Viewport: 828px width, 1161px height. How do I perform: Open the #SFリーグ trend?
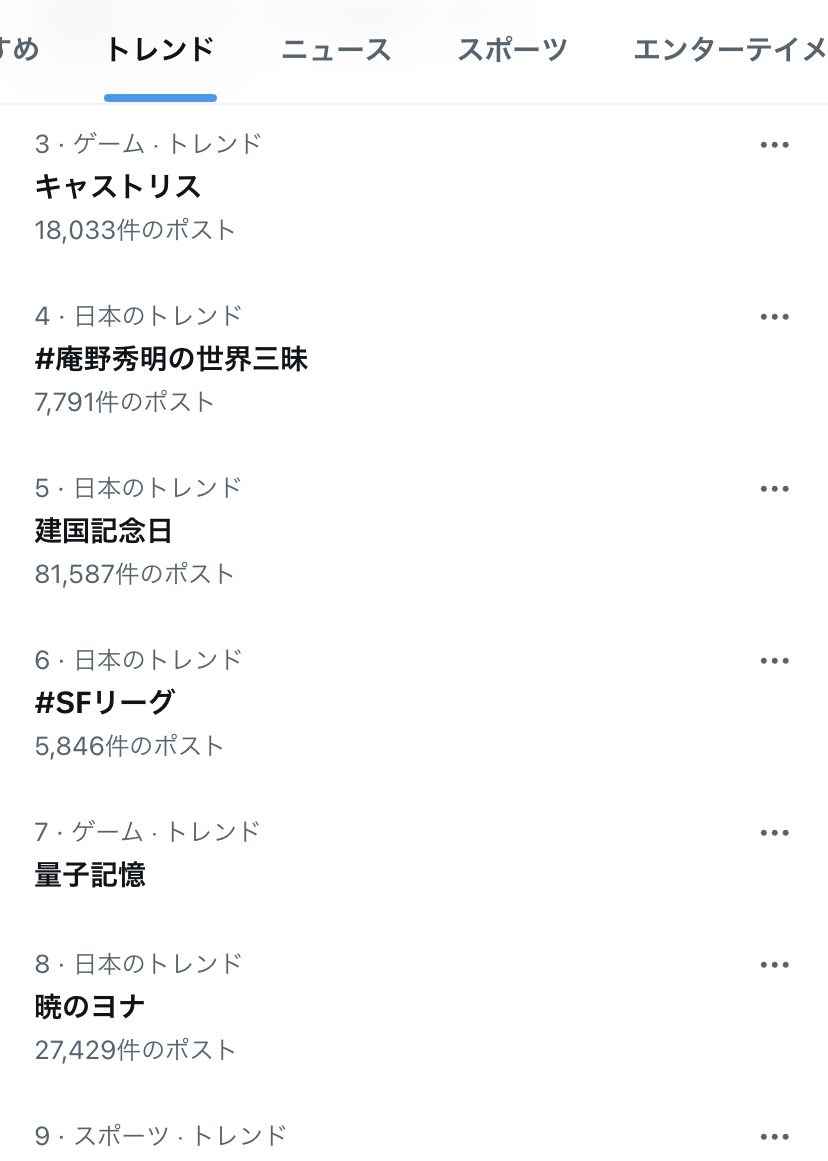click(104, 703)
